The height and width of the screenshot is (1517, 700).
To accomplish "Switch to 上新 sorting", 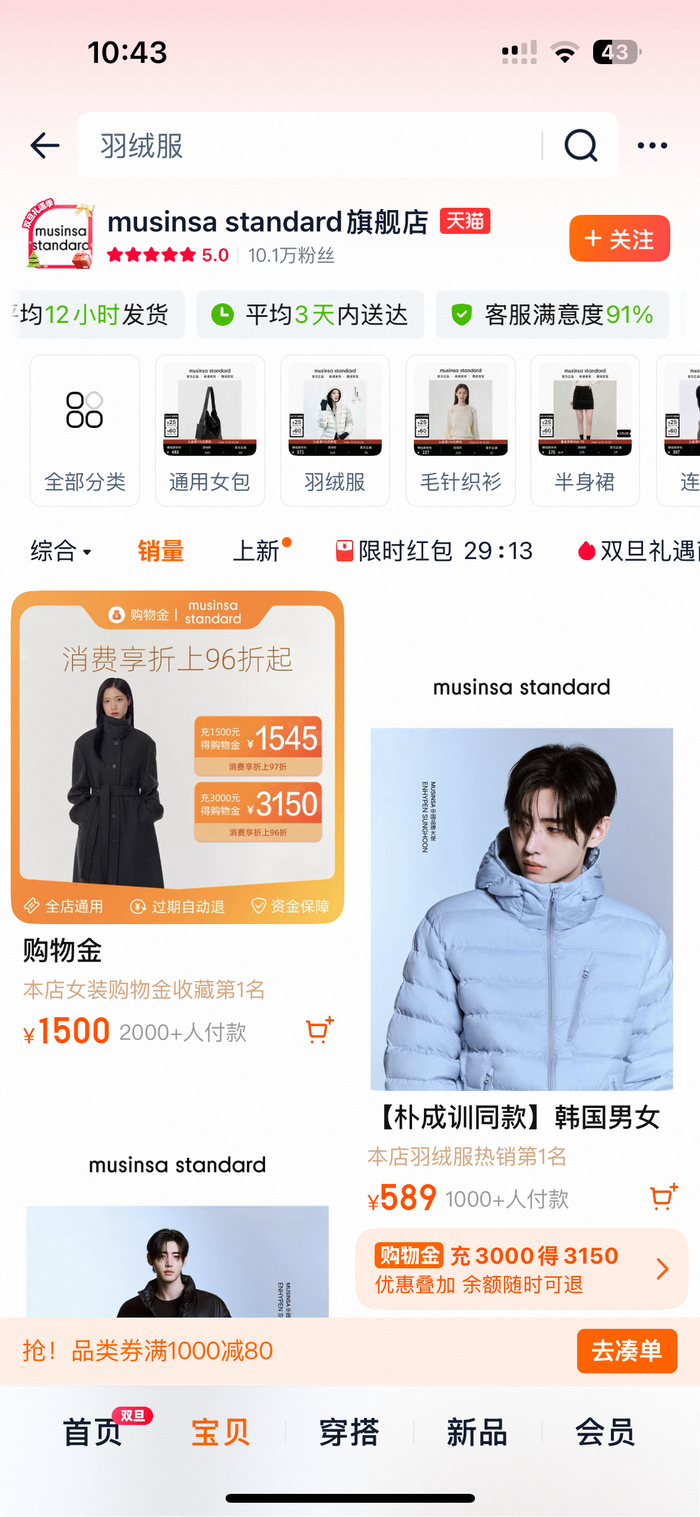I will point(258,551).
